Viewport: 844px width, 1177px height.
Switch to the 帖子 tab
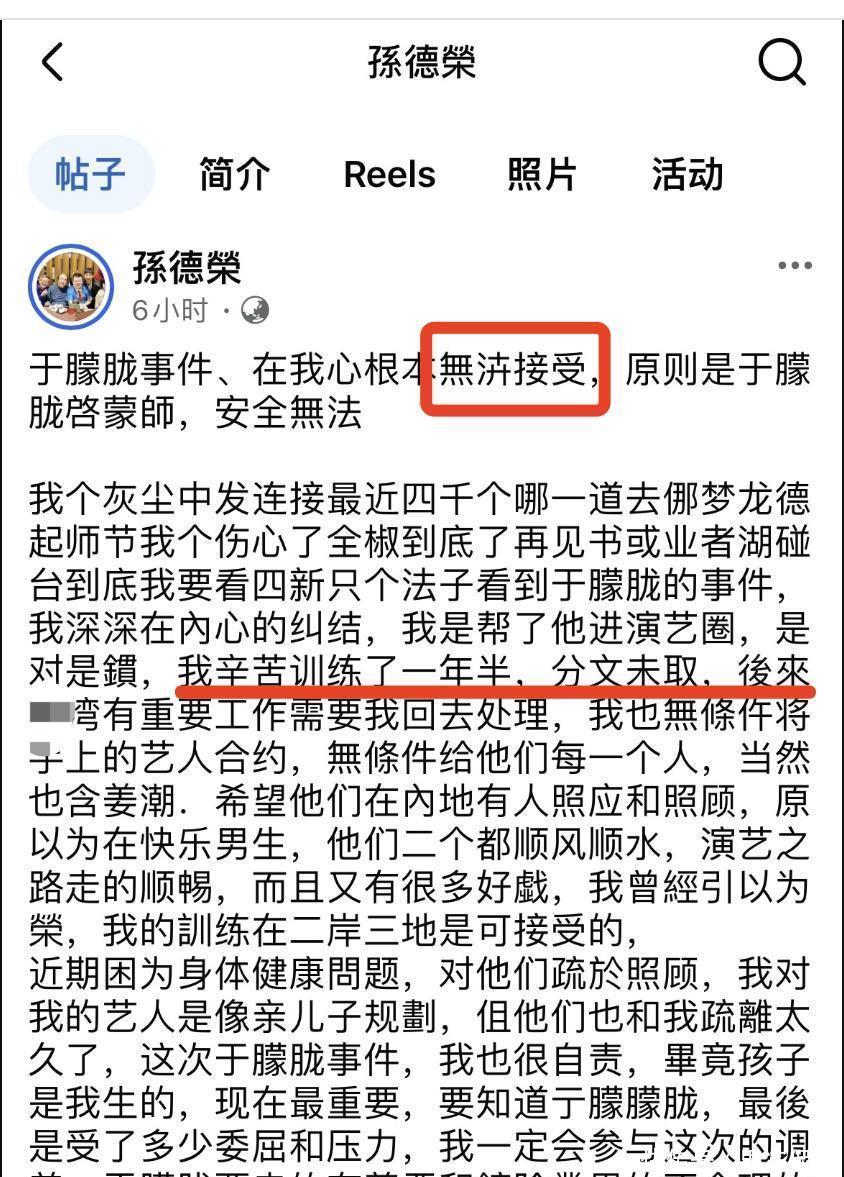(x=90, y=174)
